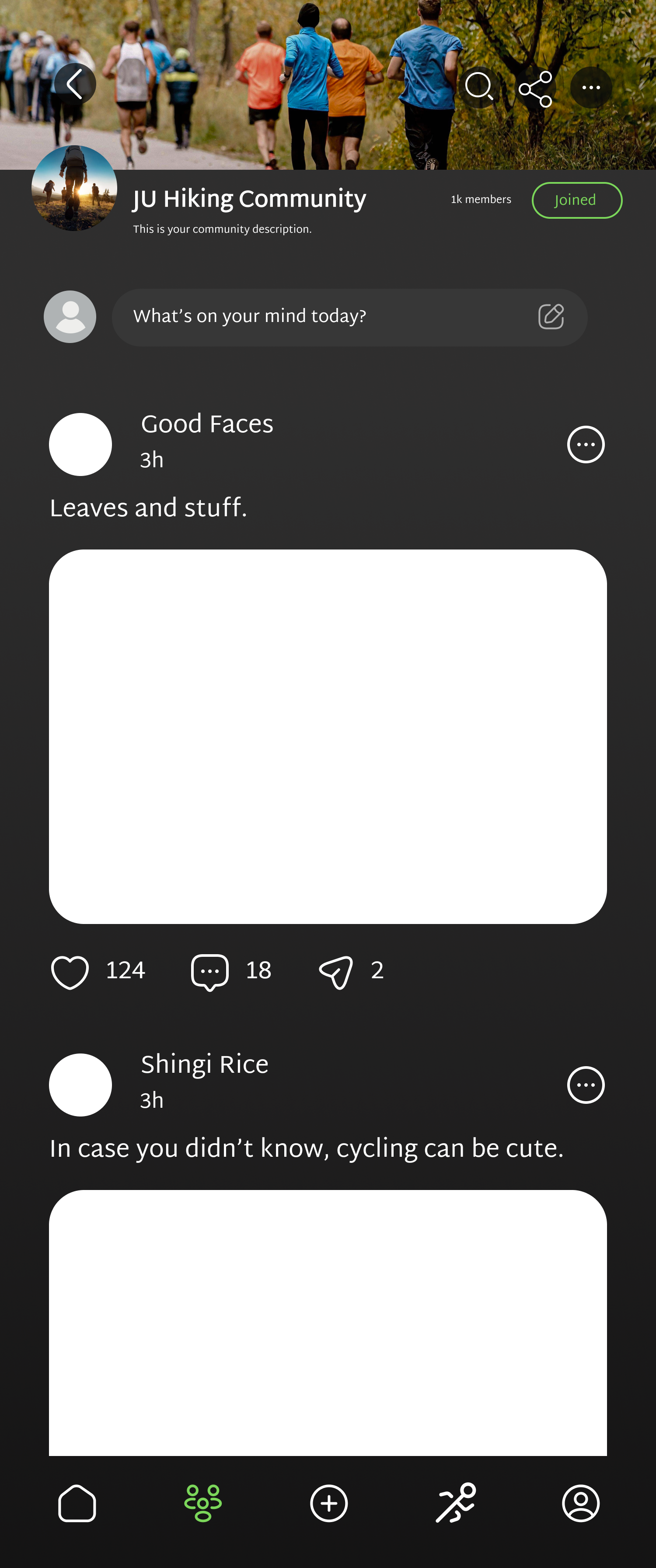Viewport: 656px width, 1568px height.
Task: Start a new post with the compose pencil
Action: coord(551,316)
